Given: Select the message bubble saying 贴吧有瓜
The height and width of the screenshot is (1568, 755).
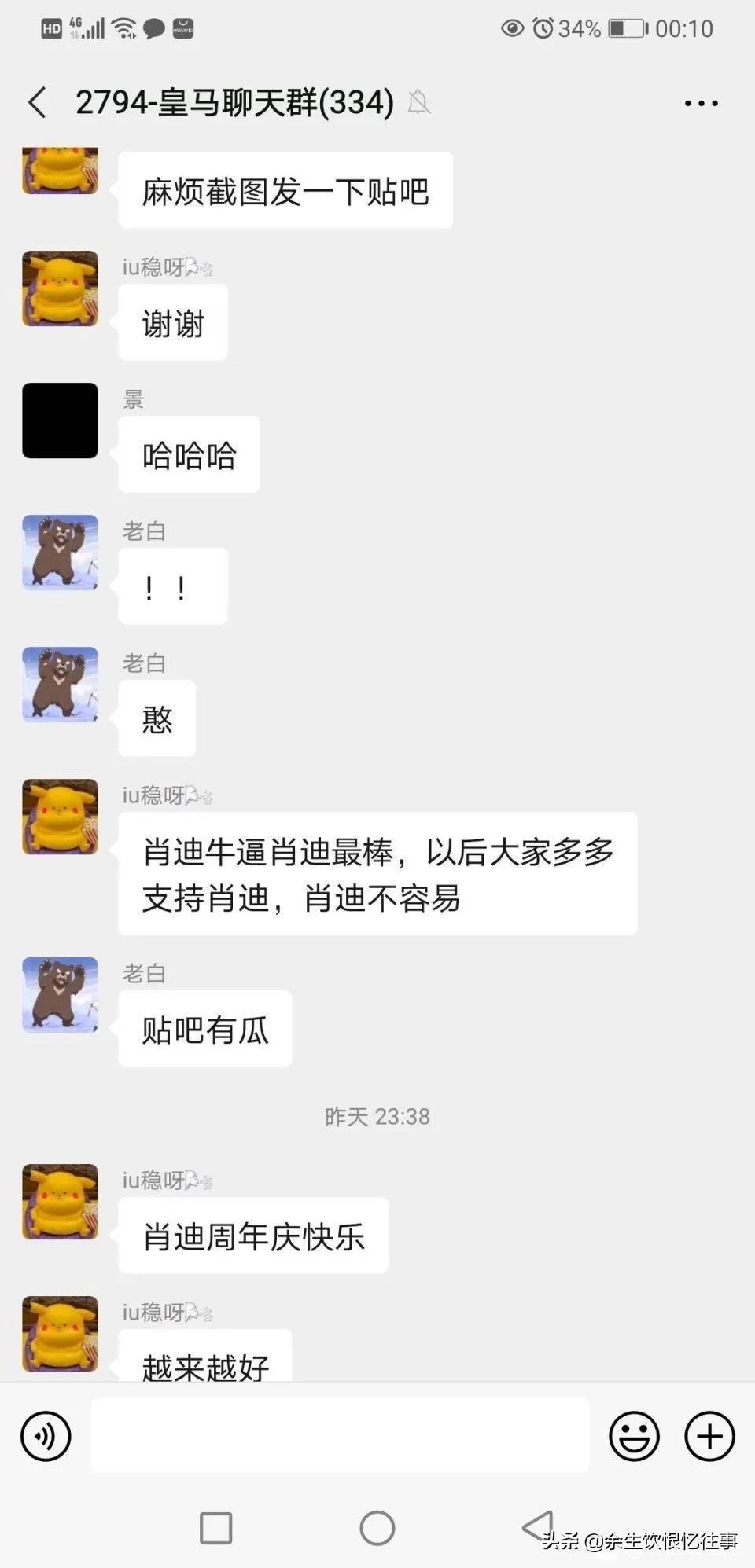Looking at the screenshot, I should coord(204,1029).
